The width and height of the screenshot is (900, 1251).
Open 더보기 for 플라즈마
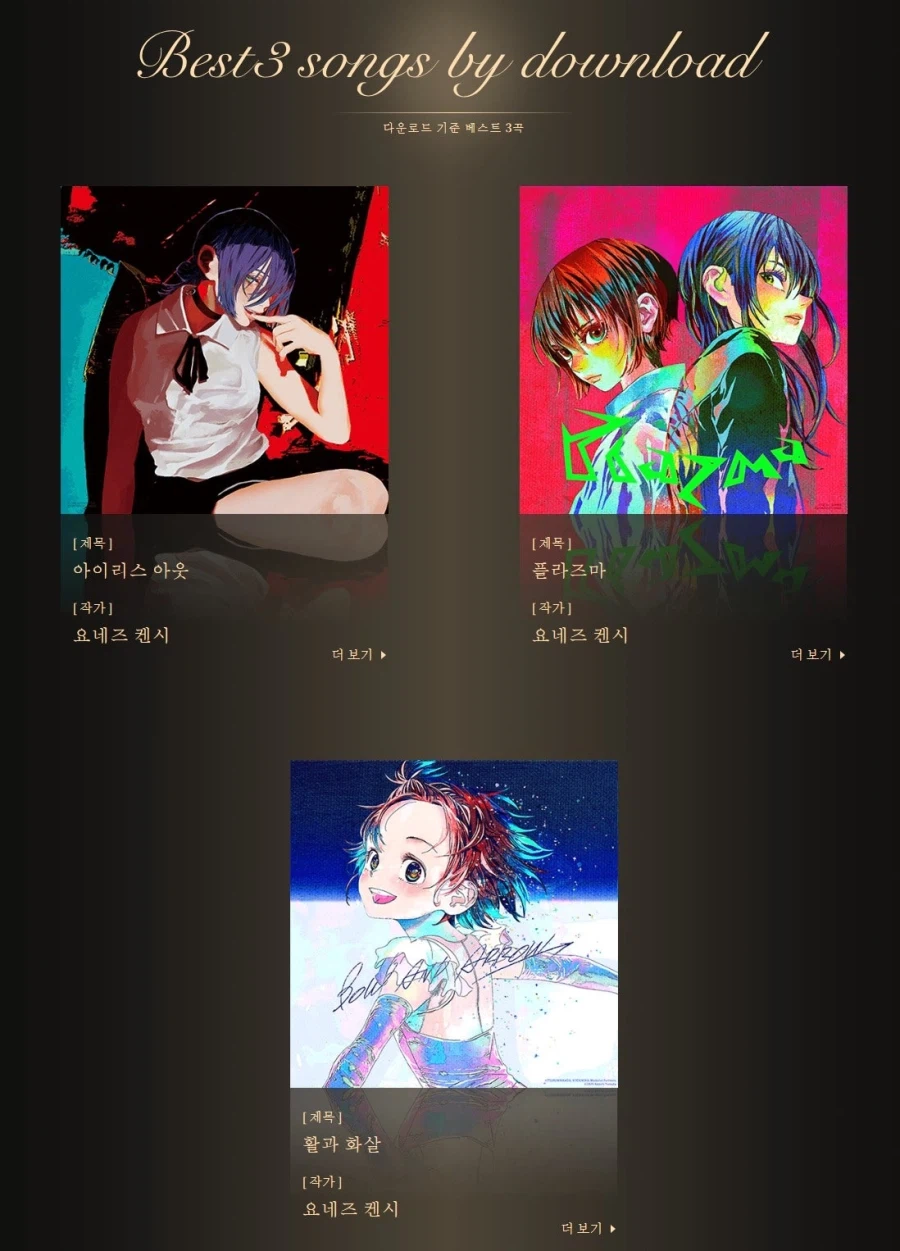tap(817, 655)
